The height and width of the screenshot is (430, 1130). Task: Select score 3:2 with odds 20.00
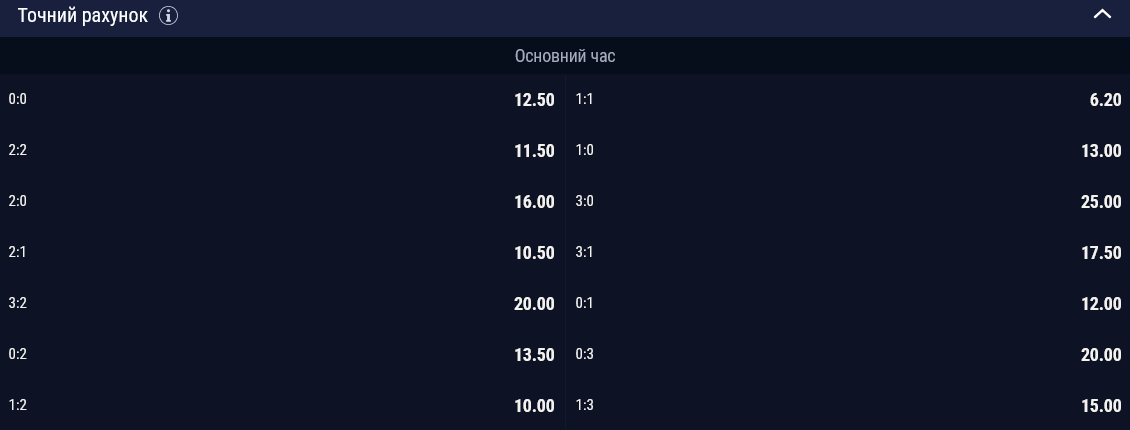coord(282,304)
